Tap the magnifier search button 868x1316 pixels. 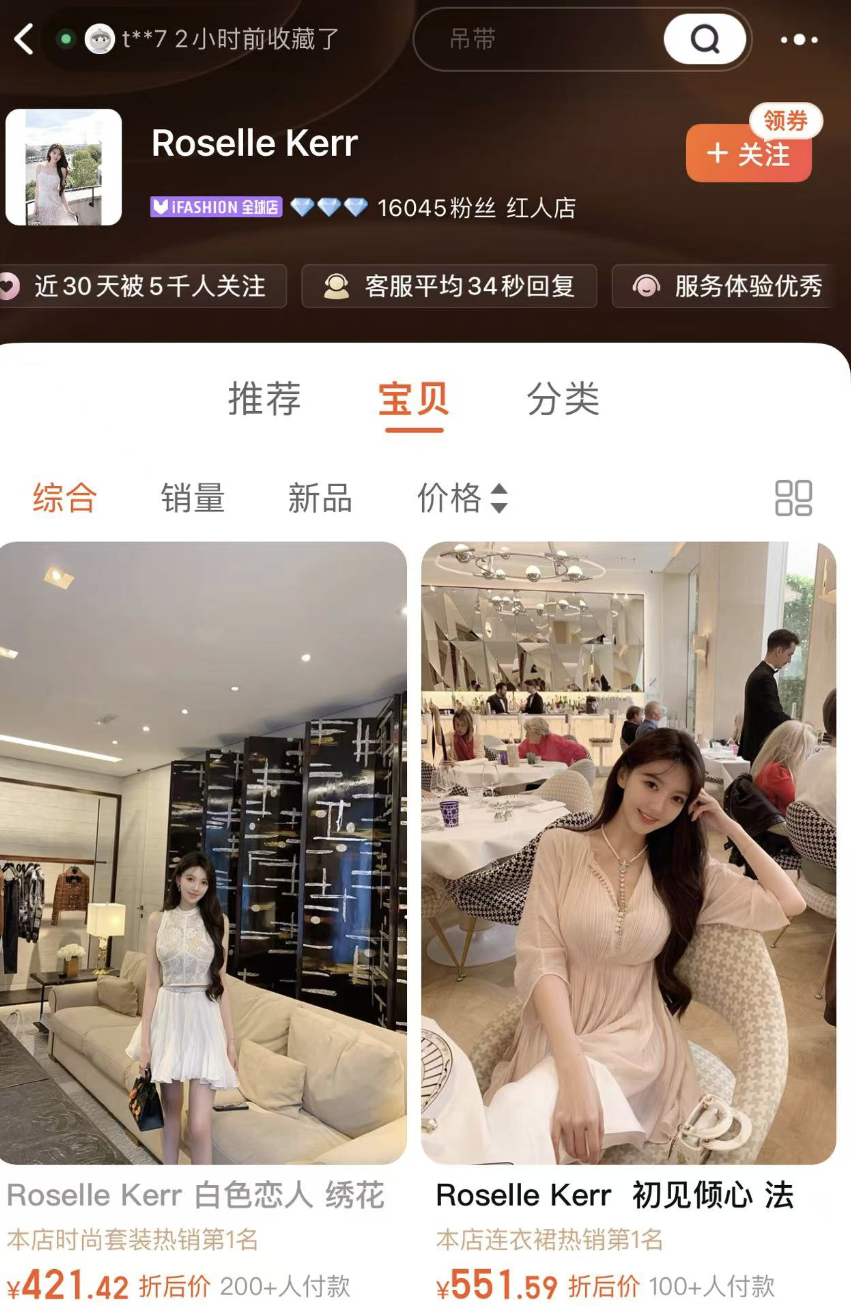[x=705, y=40]
